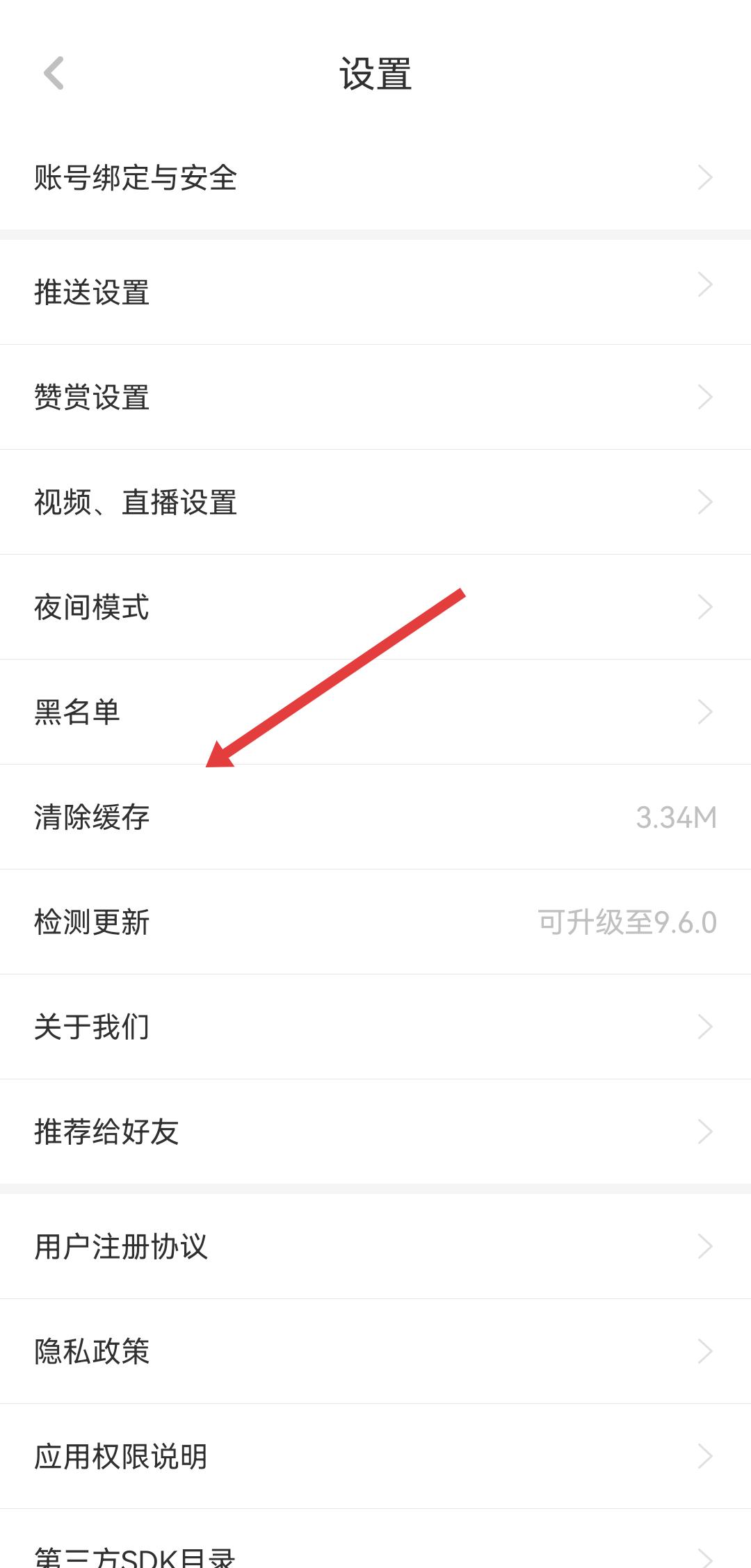
Task: Open 夜间模式 settings
Action: [375, 607]
